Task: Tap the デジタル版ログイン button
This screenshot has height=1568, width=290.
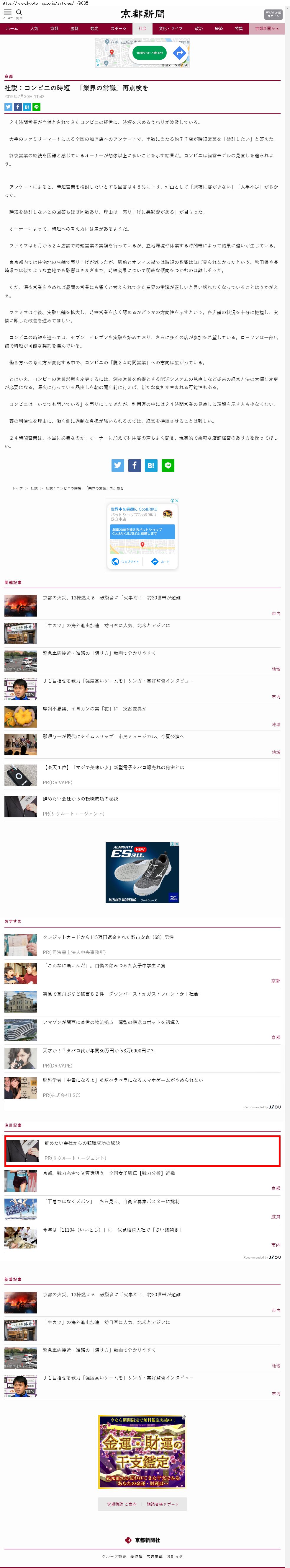Action: 273,14
